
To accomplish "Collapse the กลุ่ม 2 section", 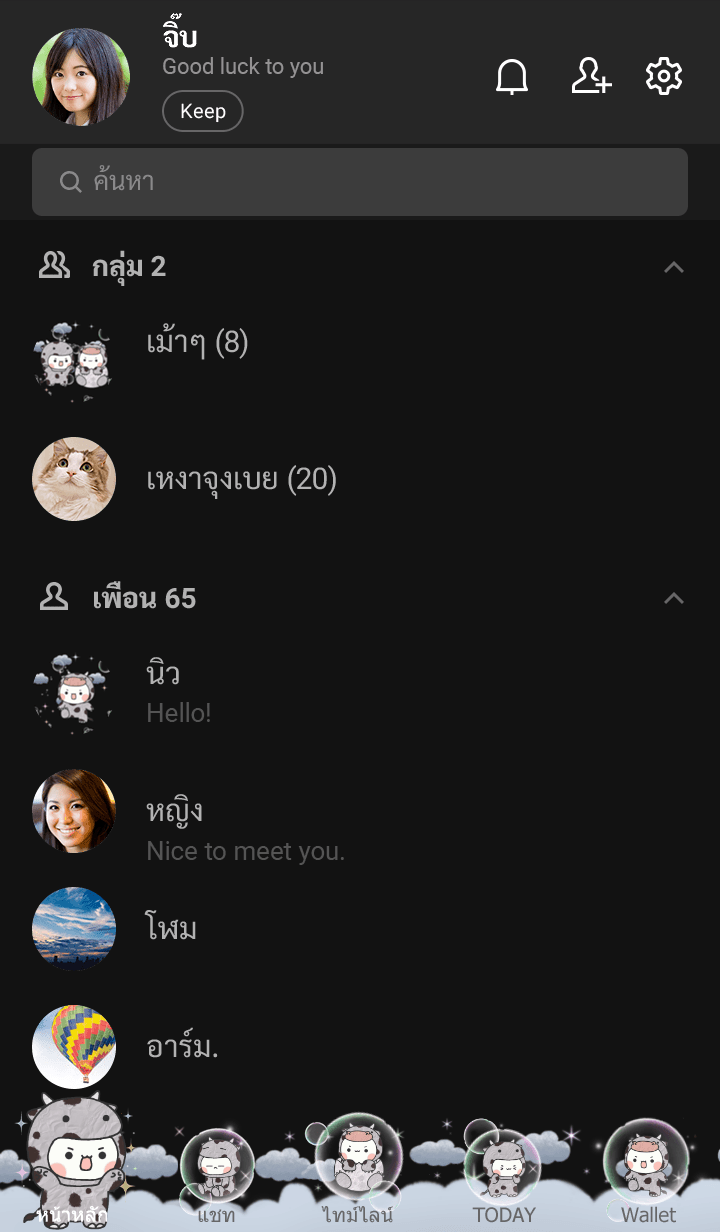I will (x=674, y=267).
